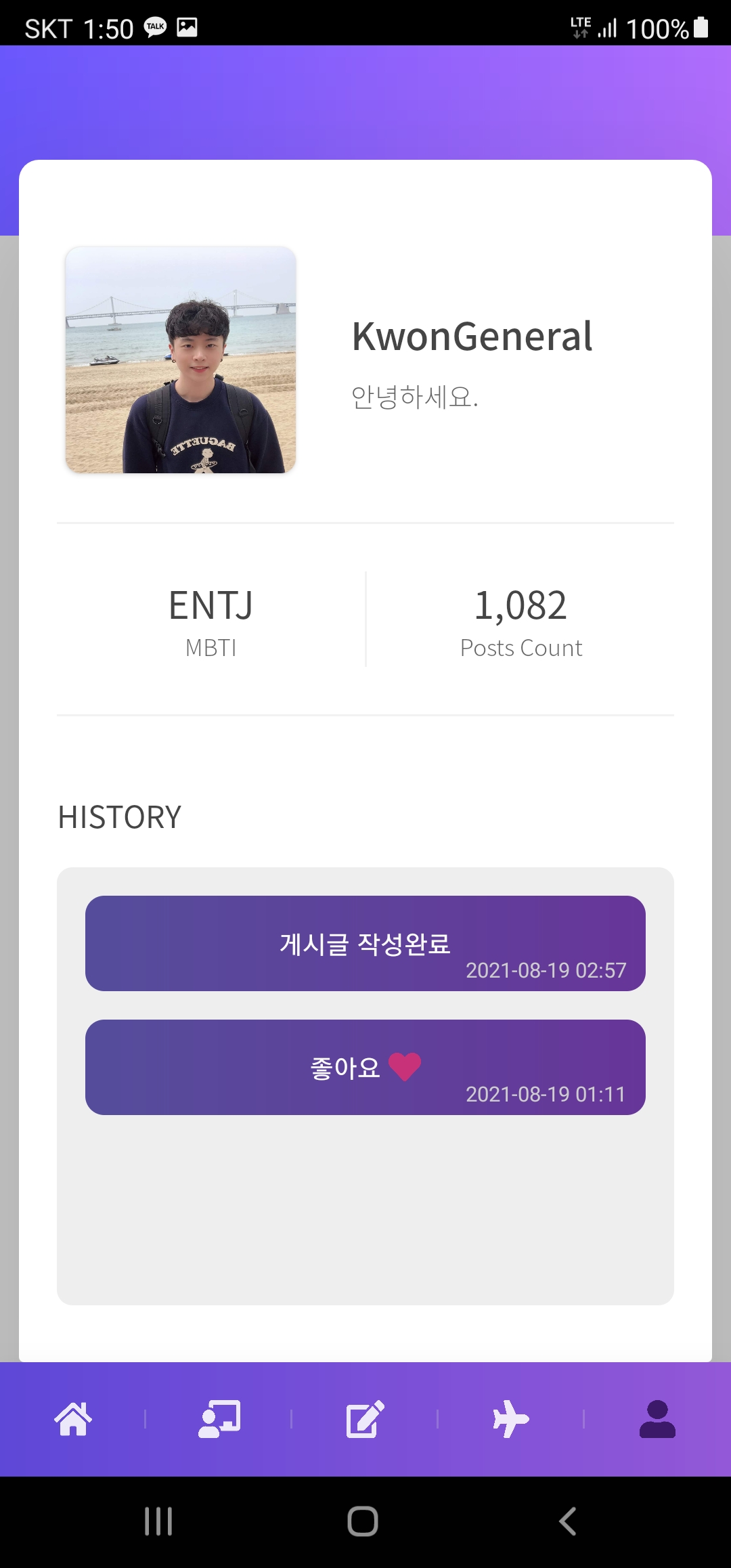Open the 좋아요 history entry
Screen dimensions: 731x1568
pyautogui.click(x=365, y=1067)
